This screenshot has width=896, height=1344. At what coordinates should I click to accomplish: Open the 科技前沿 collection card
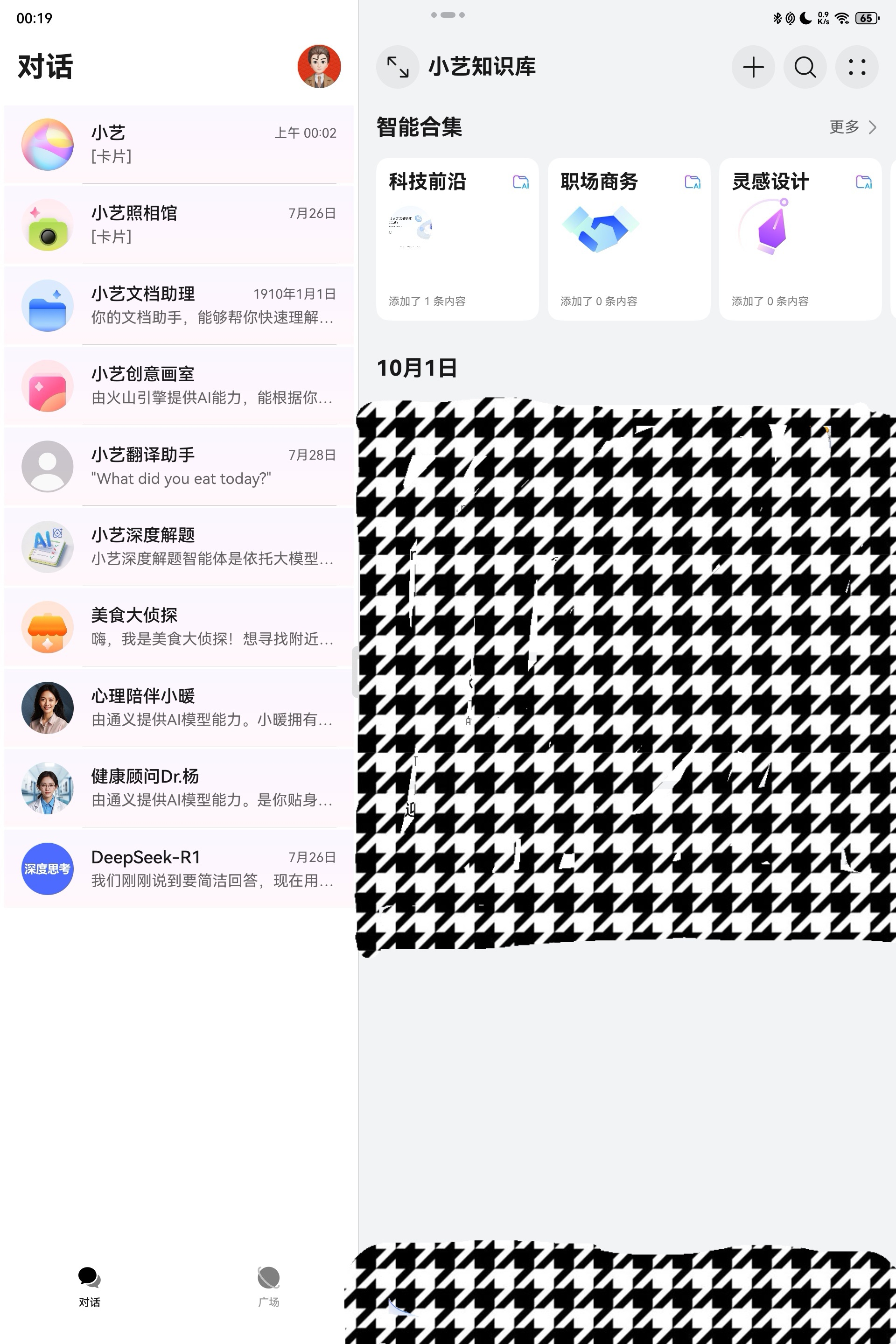coord(457,239)
